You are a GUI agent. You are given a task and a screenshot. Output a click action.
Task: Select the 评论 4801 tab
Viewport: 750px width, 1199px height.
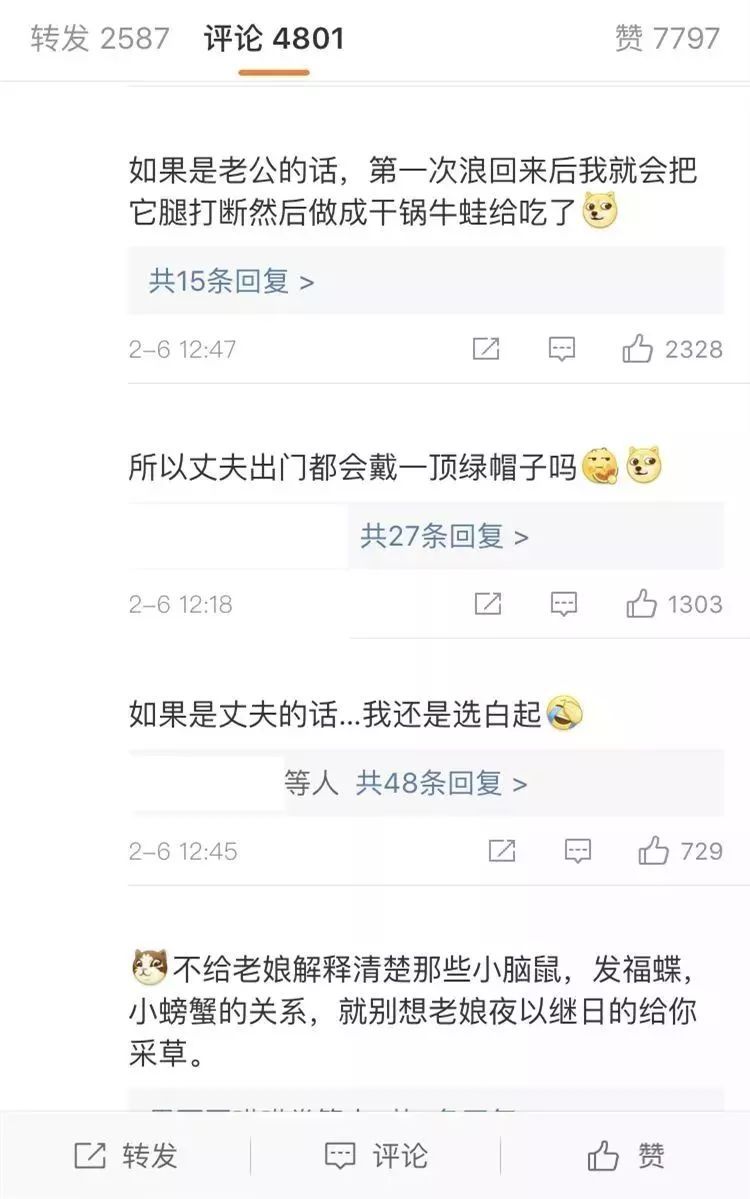[x=274, y=39]
